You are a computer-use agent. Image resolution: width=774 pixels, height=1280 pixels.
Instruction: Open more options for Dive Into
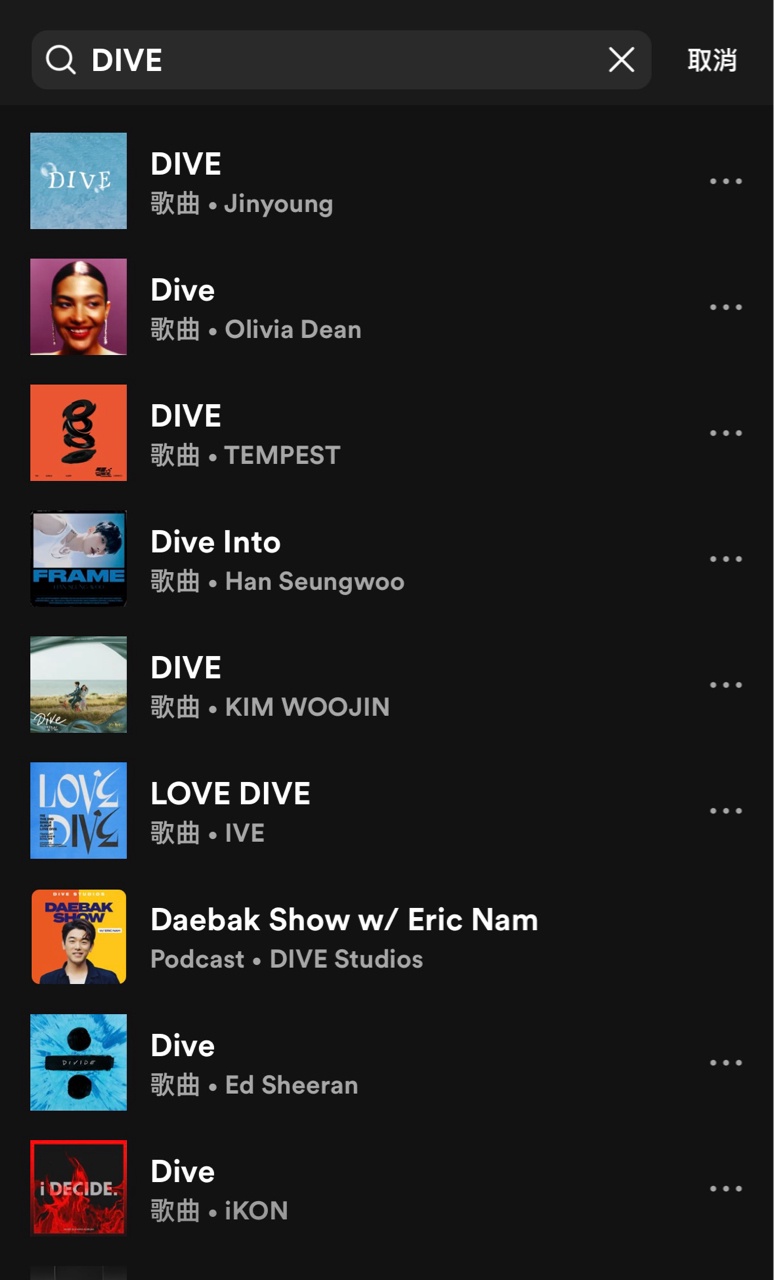click(x=725, y=560)
